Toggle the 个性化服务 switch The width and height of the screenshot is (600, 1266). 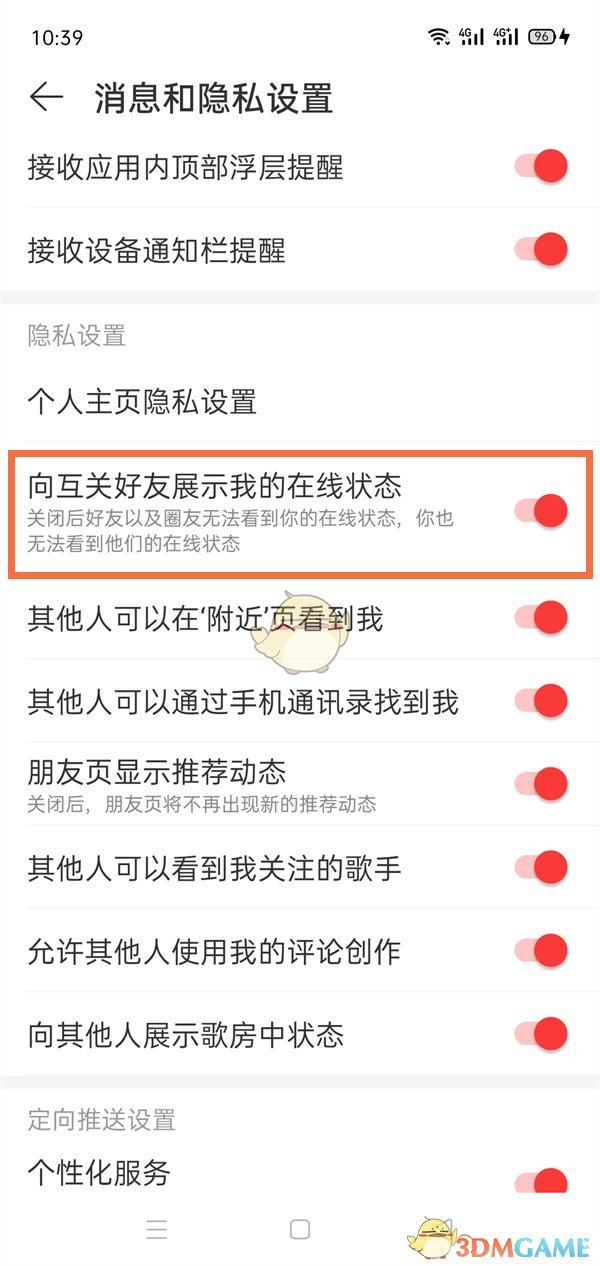[542, 1183]
